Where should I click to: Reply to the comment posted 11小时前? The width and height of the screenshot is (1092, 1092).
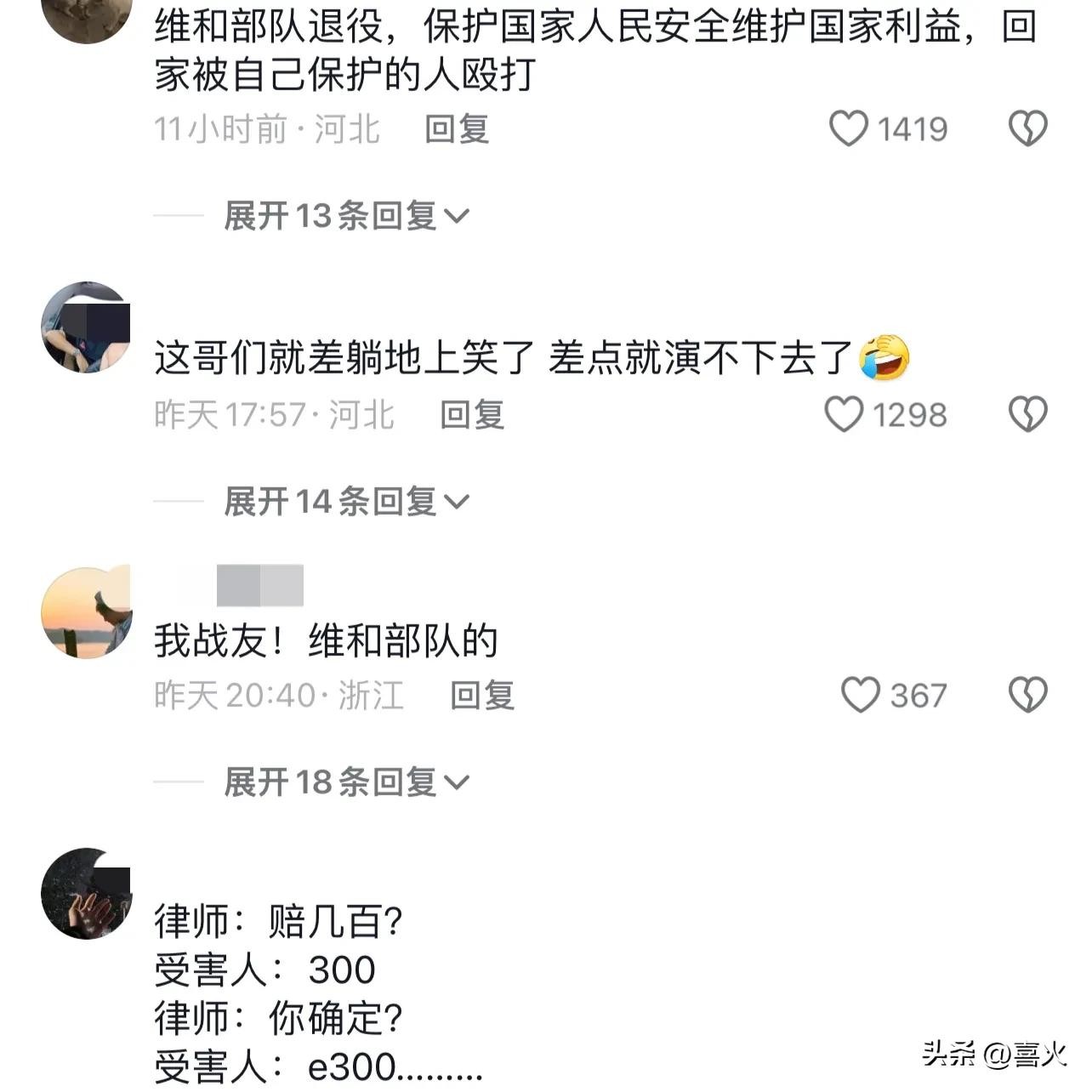coord(457,129)
